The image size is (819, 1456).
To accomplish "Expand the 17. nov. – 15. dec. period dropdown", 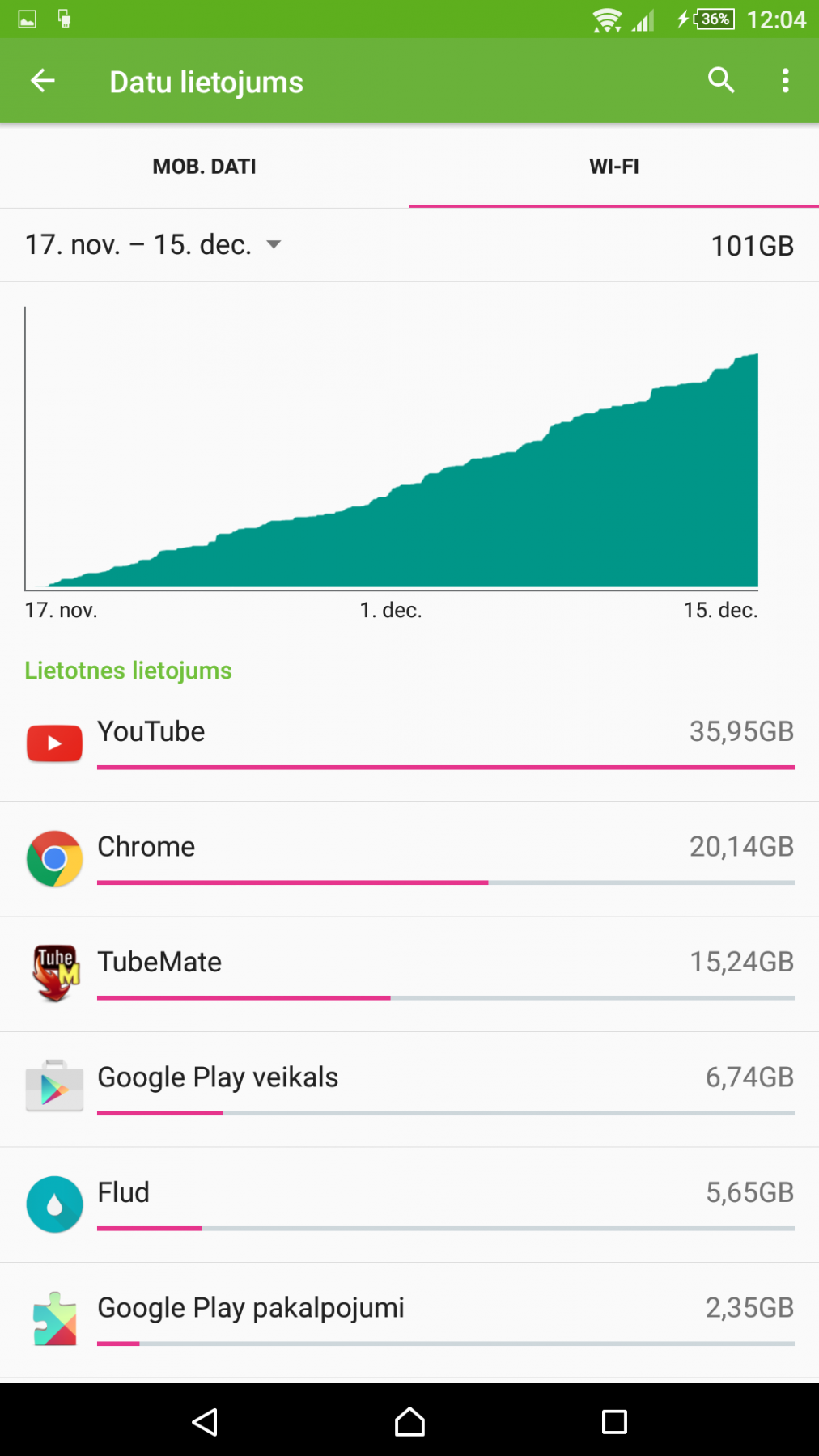I will coord(154,244).
